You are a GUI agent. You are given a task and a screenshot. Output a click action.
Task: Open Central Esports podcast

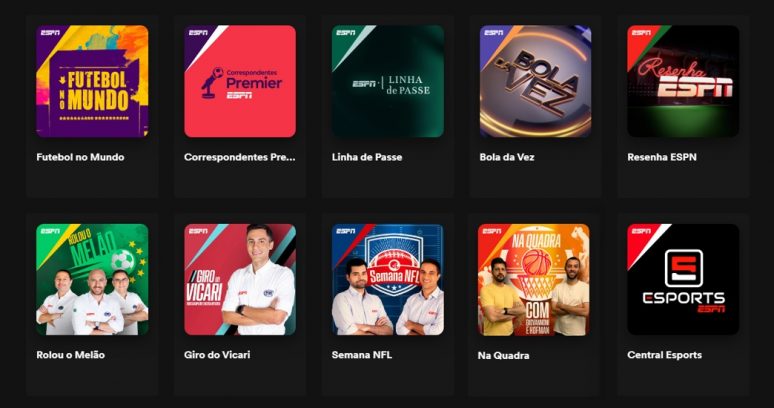click(683, 279)
